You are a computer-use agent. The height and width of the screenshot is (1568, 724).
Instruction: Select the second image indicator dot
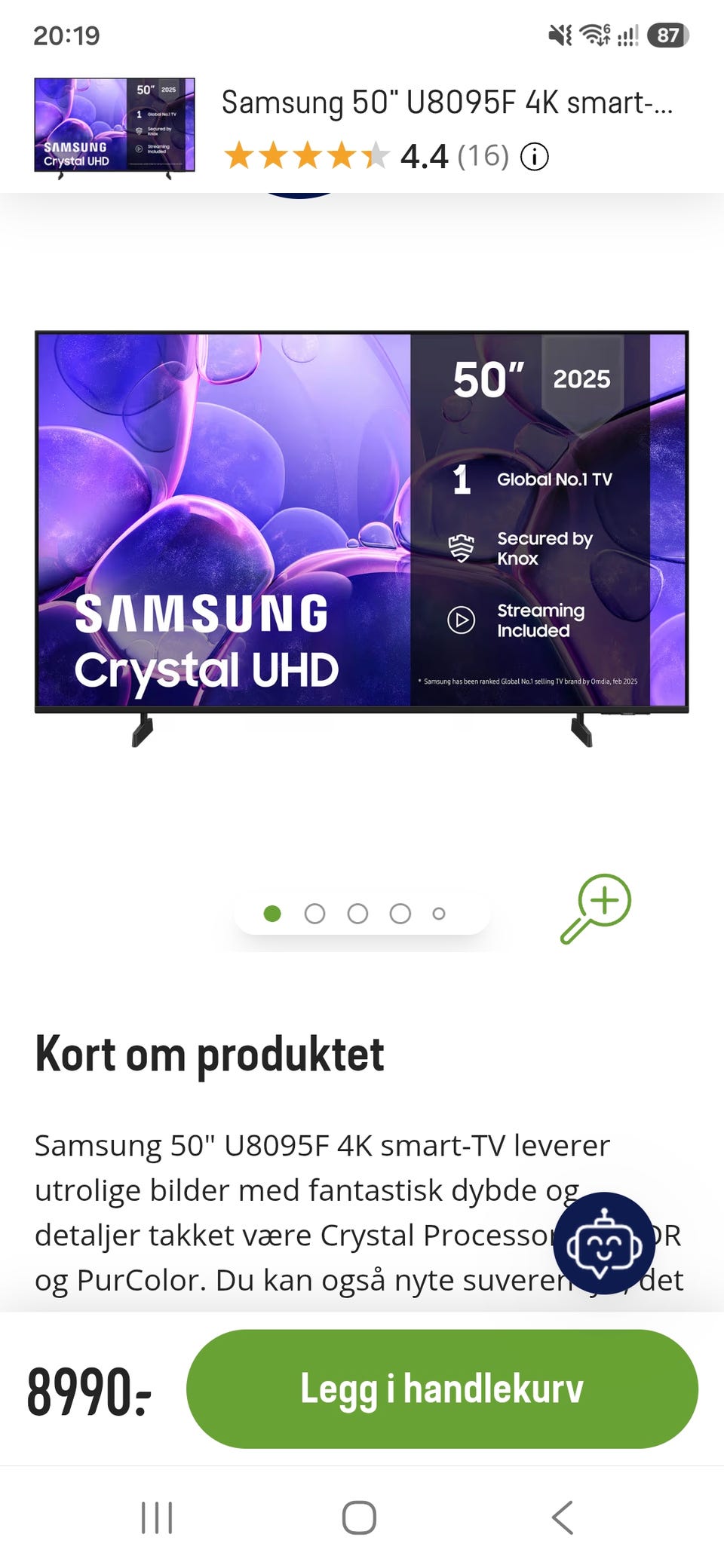314,914
